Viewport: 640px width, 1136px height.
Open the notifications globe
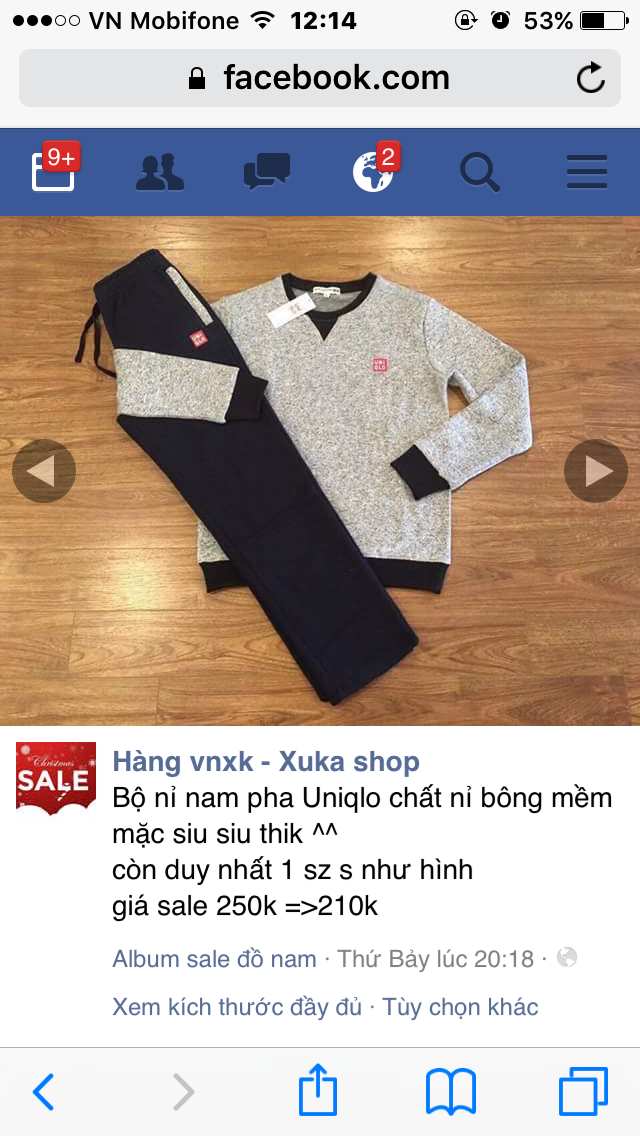372,172
